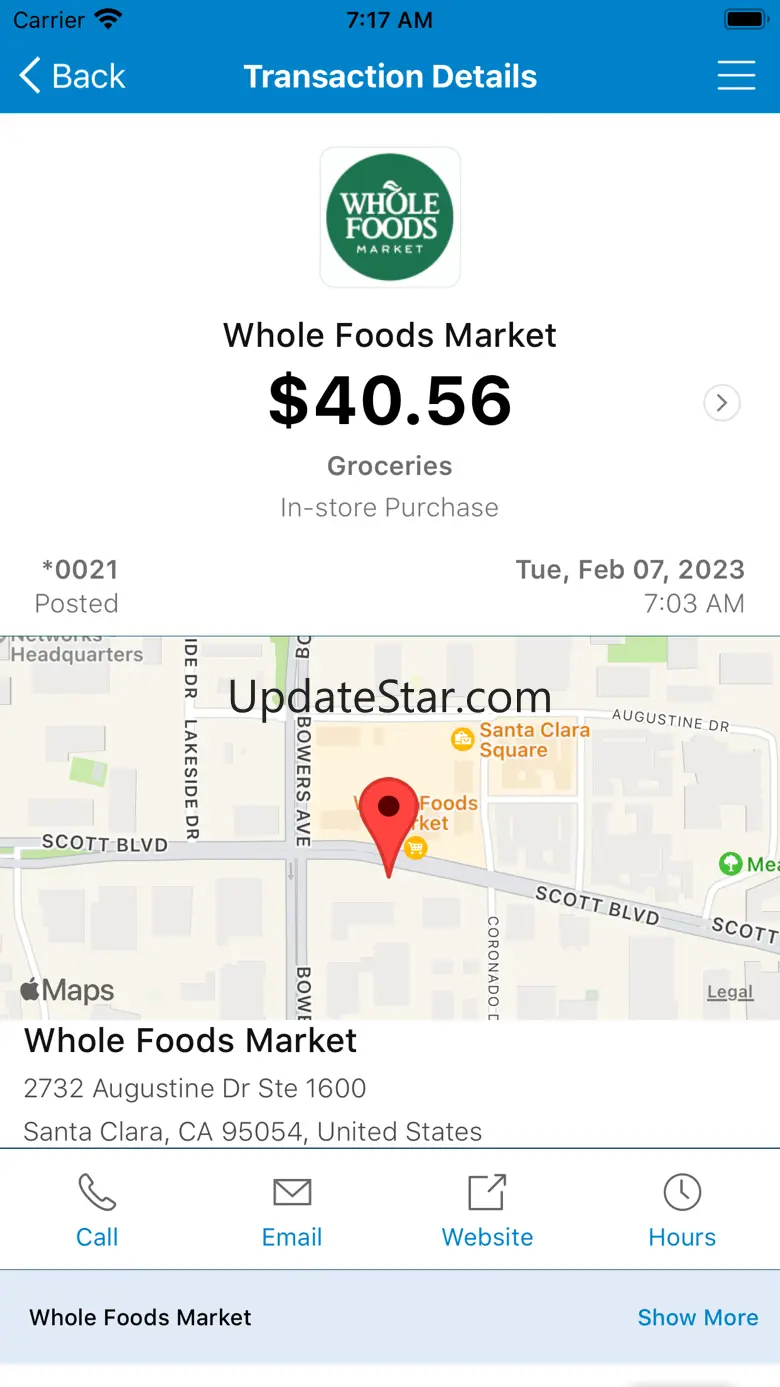Tap the chevron beside the $40.56 amount
The image size is (780, 1387).
coord(722,403)
